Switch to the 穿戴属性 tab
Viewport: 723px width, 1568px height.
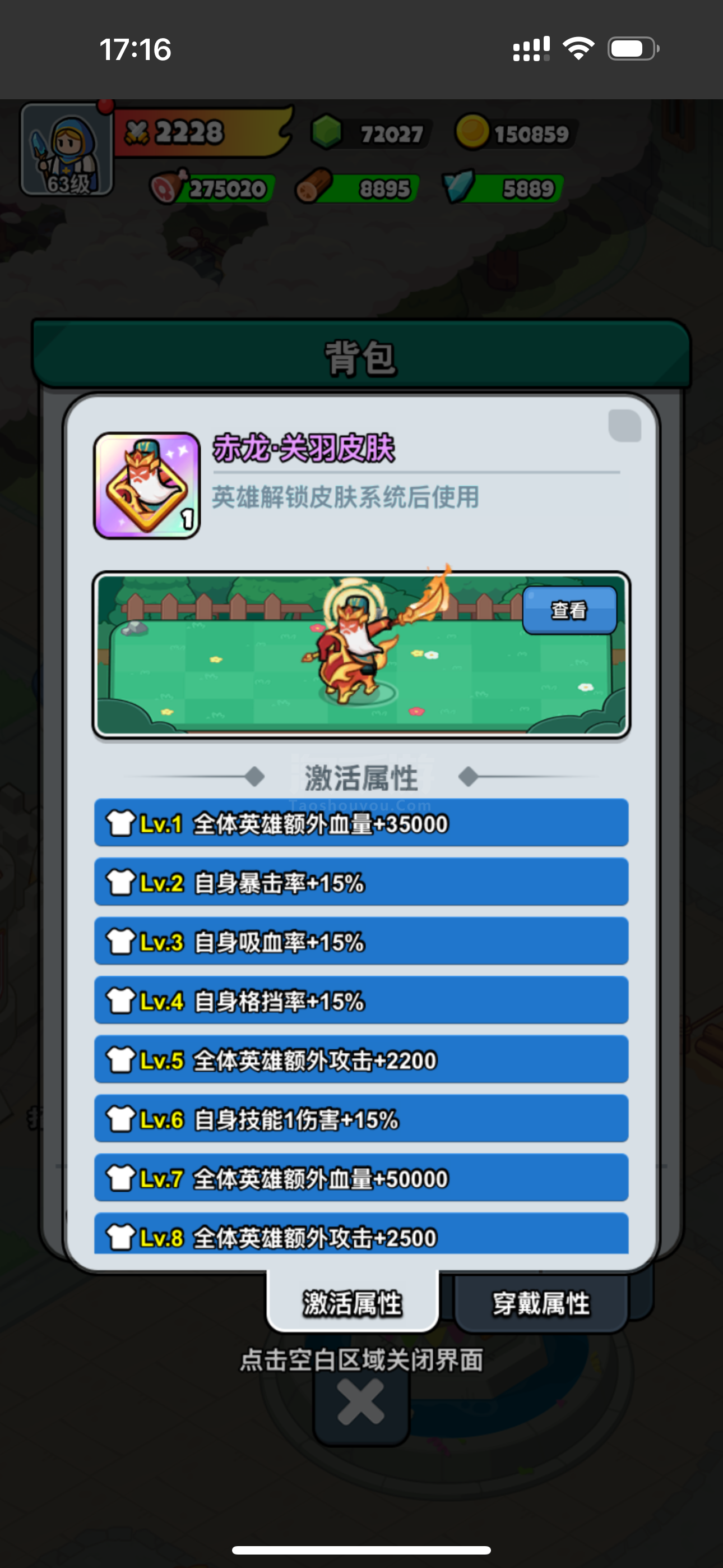[x=541, y=1304]
